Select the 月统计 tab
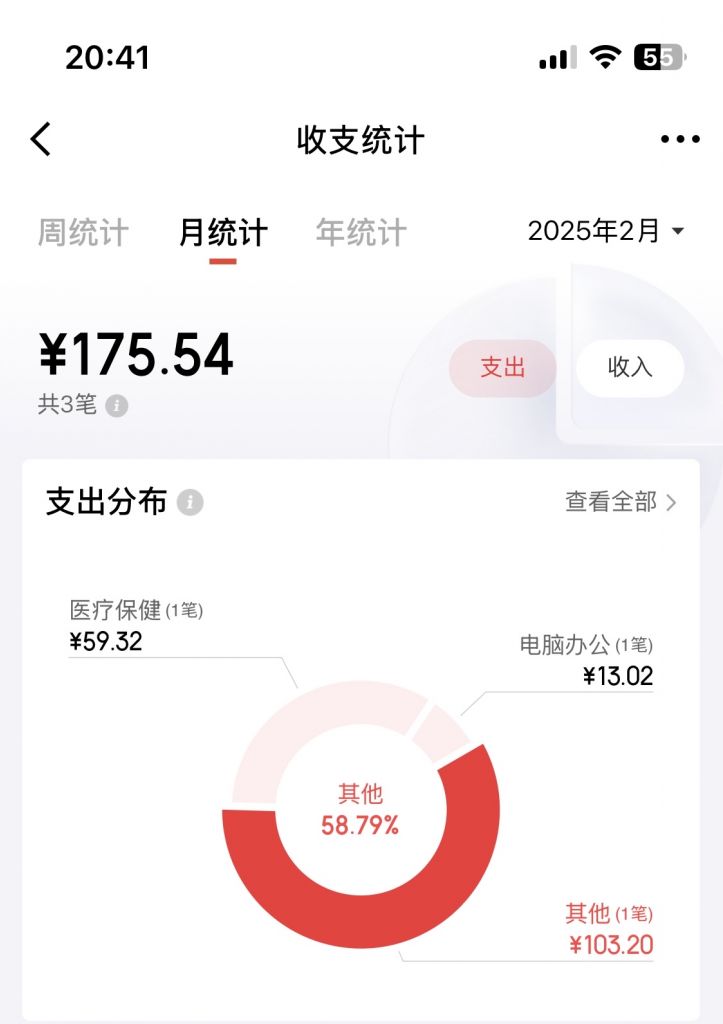The height and width of the screenshot is (1024, 723). (x=223, y=233)
